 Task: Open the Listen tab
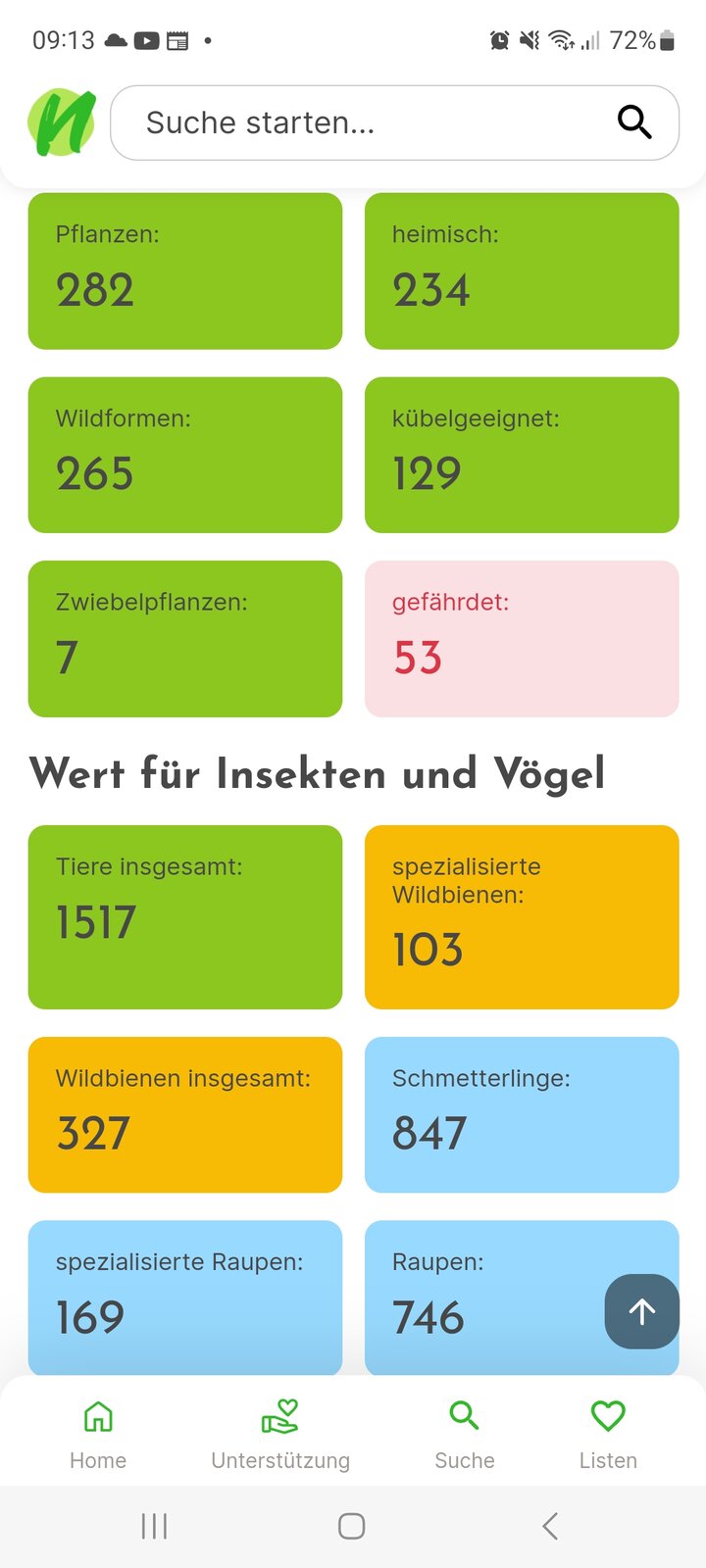pos(608,1432)
